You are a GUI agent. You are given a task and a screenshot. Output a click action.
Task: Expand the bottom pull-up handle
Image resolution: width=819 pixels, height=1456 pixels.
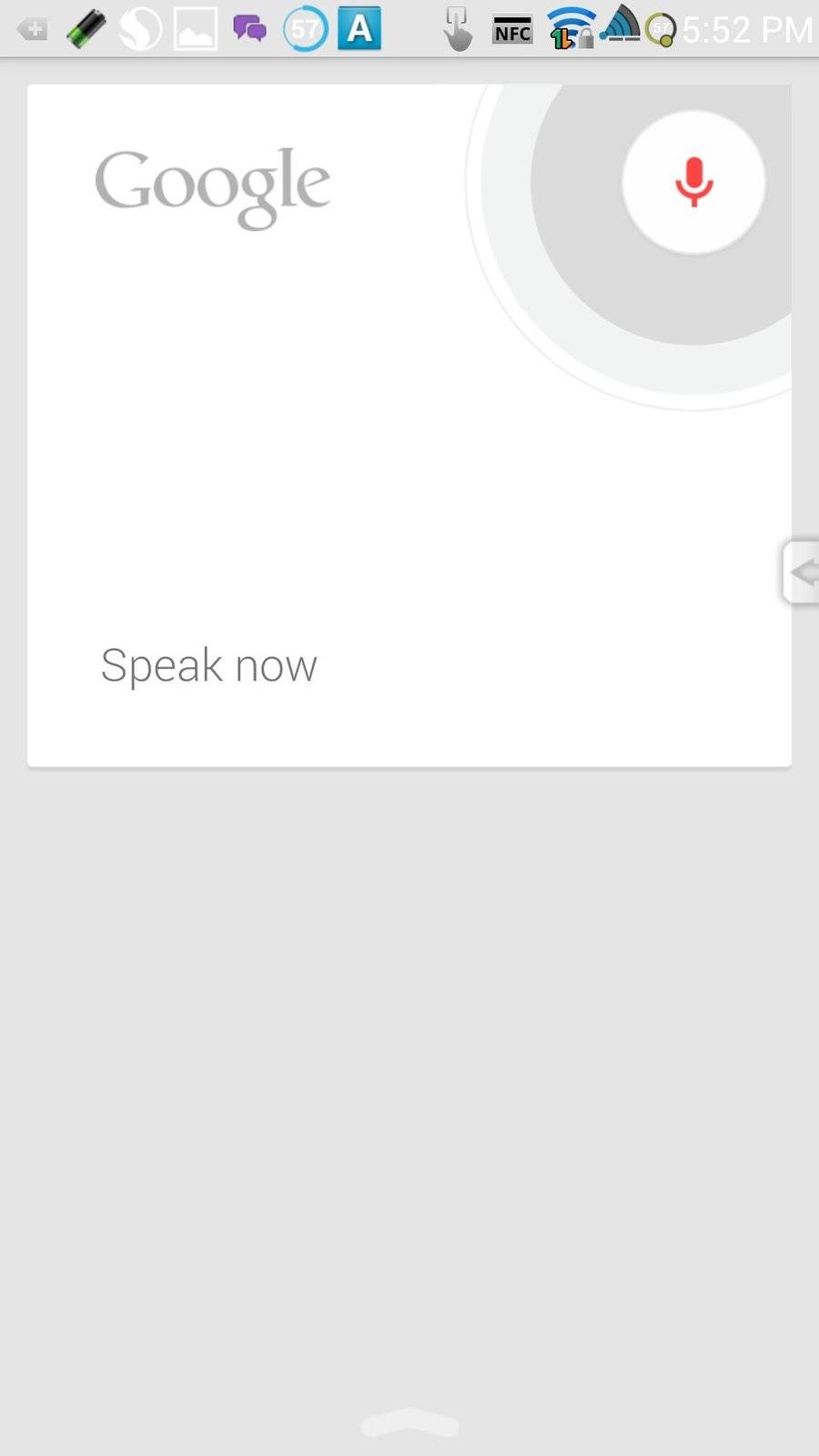click(409, 1423)
